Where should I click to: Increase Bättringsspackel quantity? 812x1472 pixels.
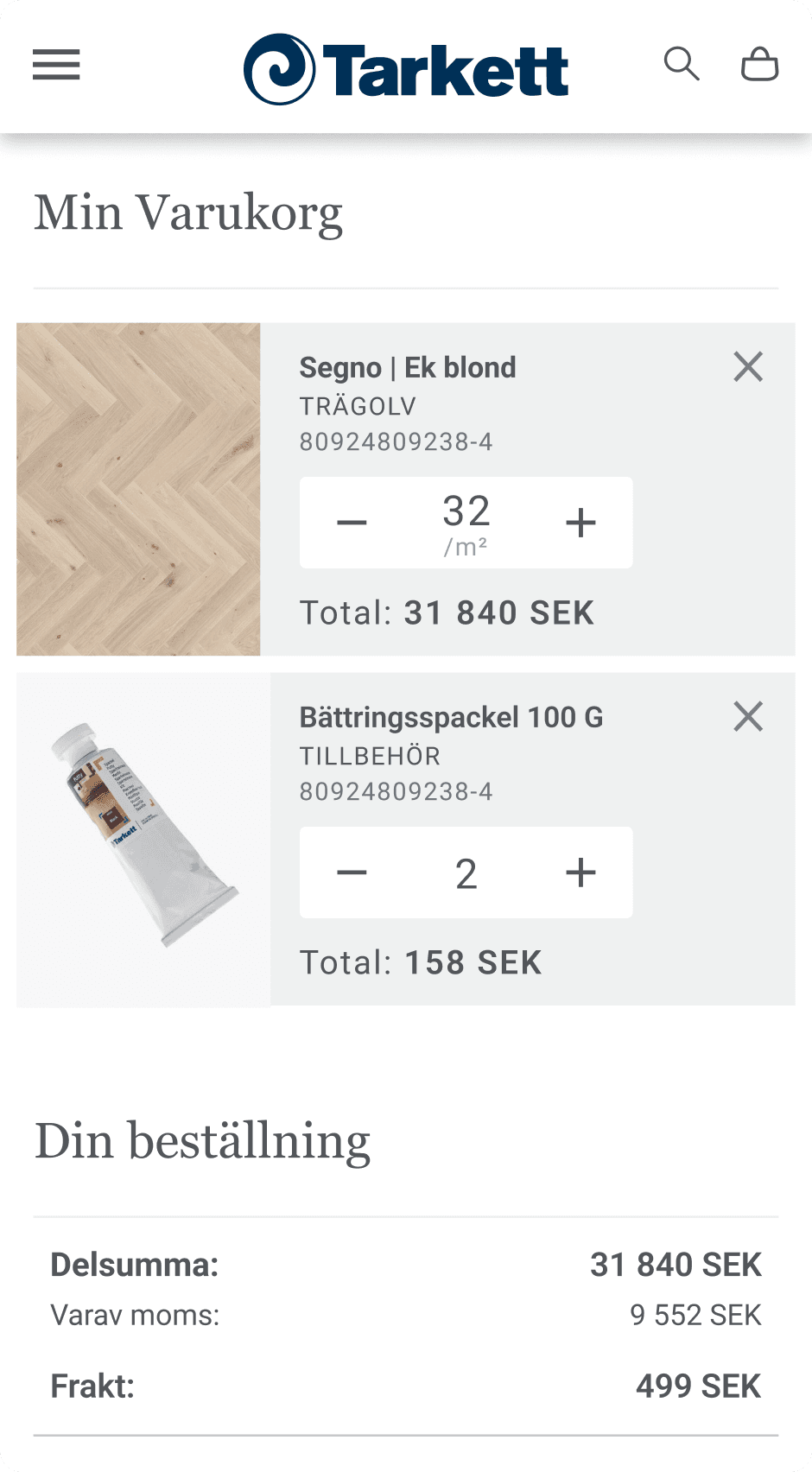tap(580, 872)
